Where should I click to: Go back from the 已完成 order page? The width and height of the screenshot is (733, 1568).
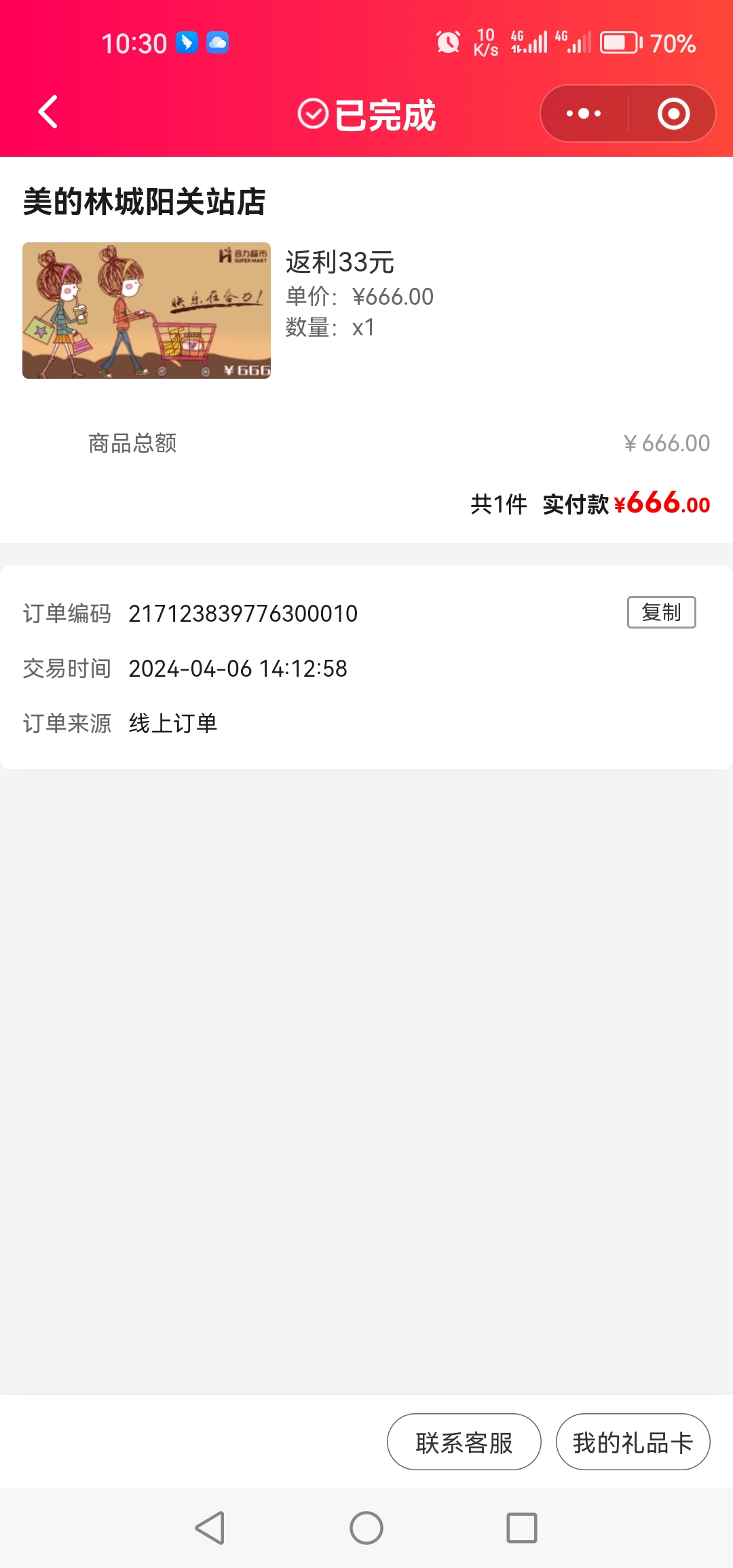[48, 113]
